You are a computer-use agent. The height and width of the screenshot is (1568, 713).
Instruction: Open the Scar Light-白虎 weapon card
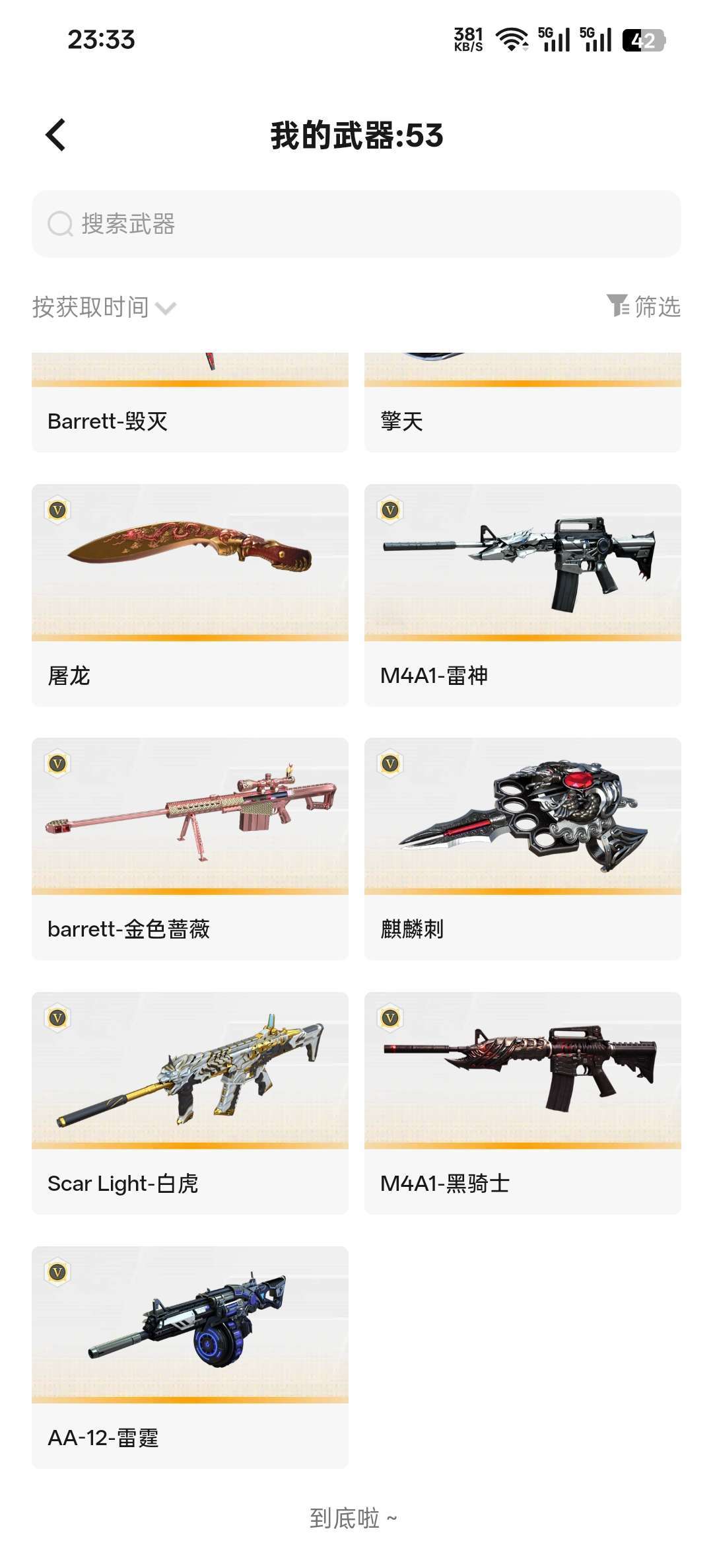click(190, 1103)
